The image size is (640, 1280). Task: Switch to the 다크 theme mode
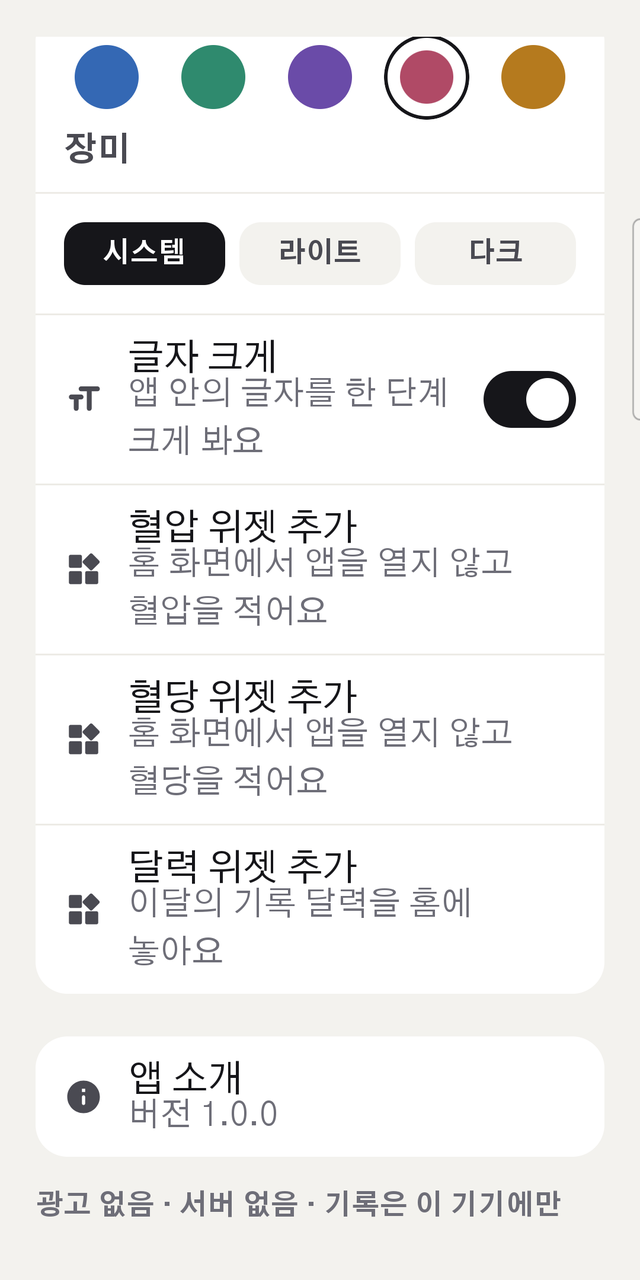tap(496, 253)
